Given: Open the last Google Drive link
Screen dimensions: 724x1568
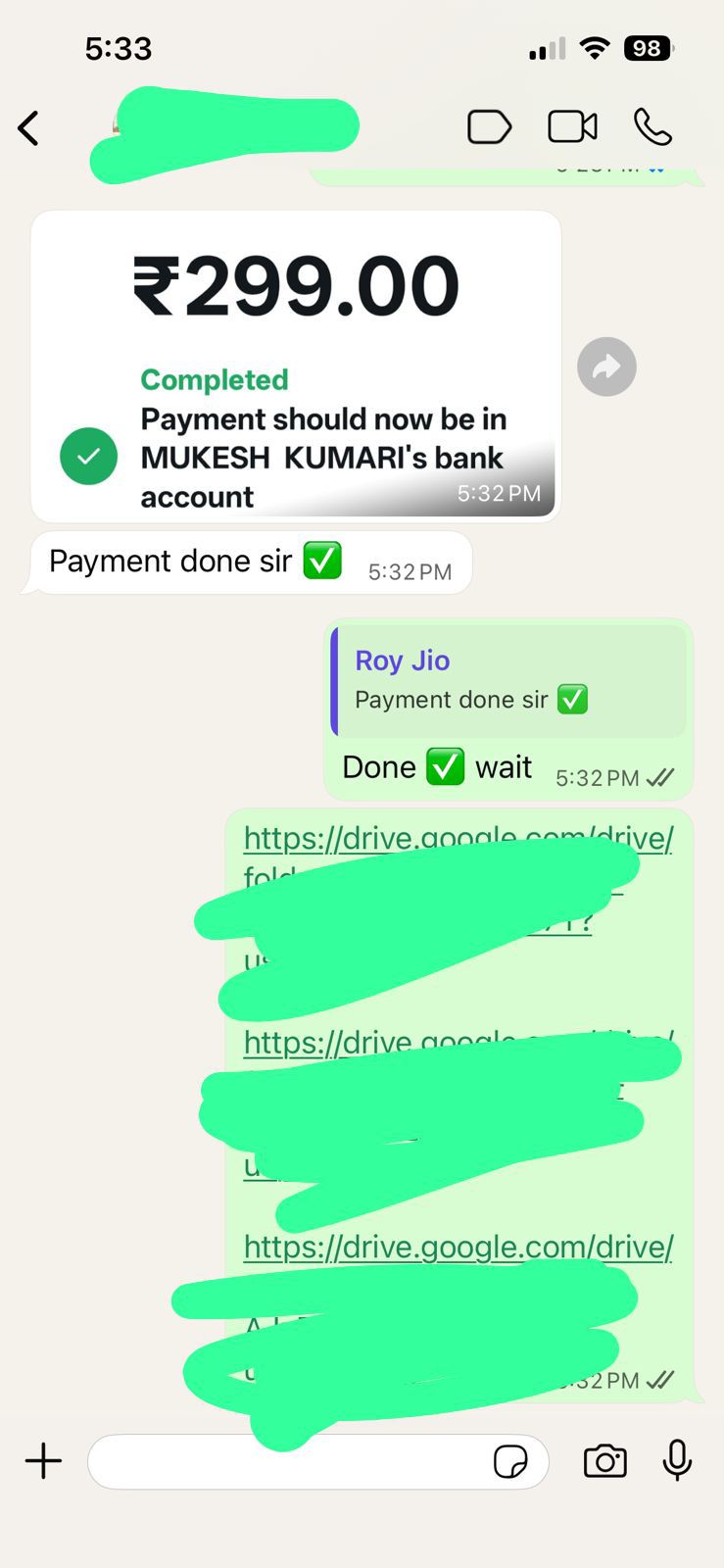Looking at the screenshot, I should point(458,1248).
